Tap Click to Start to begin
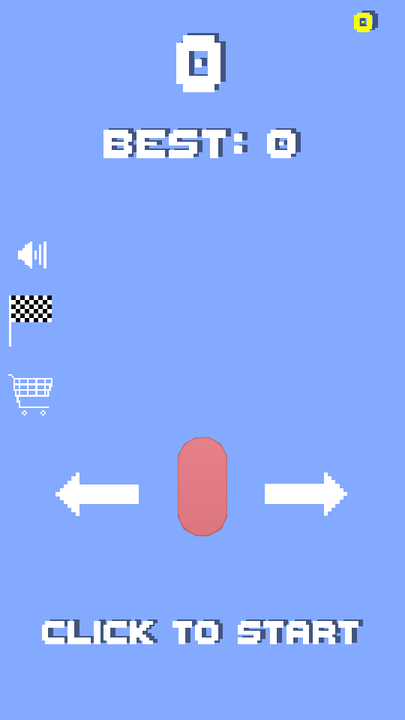Screen dimensions: 405x720 (x=202, y=632)
